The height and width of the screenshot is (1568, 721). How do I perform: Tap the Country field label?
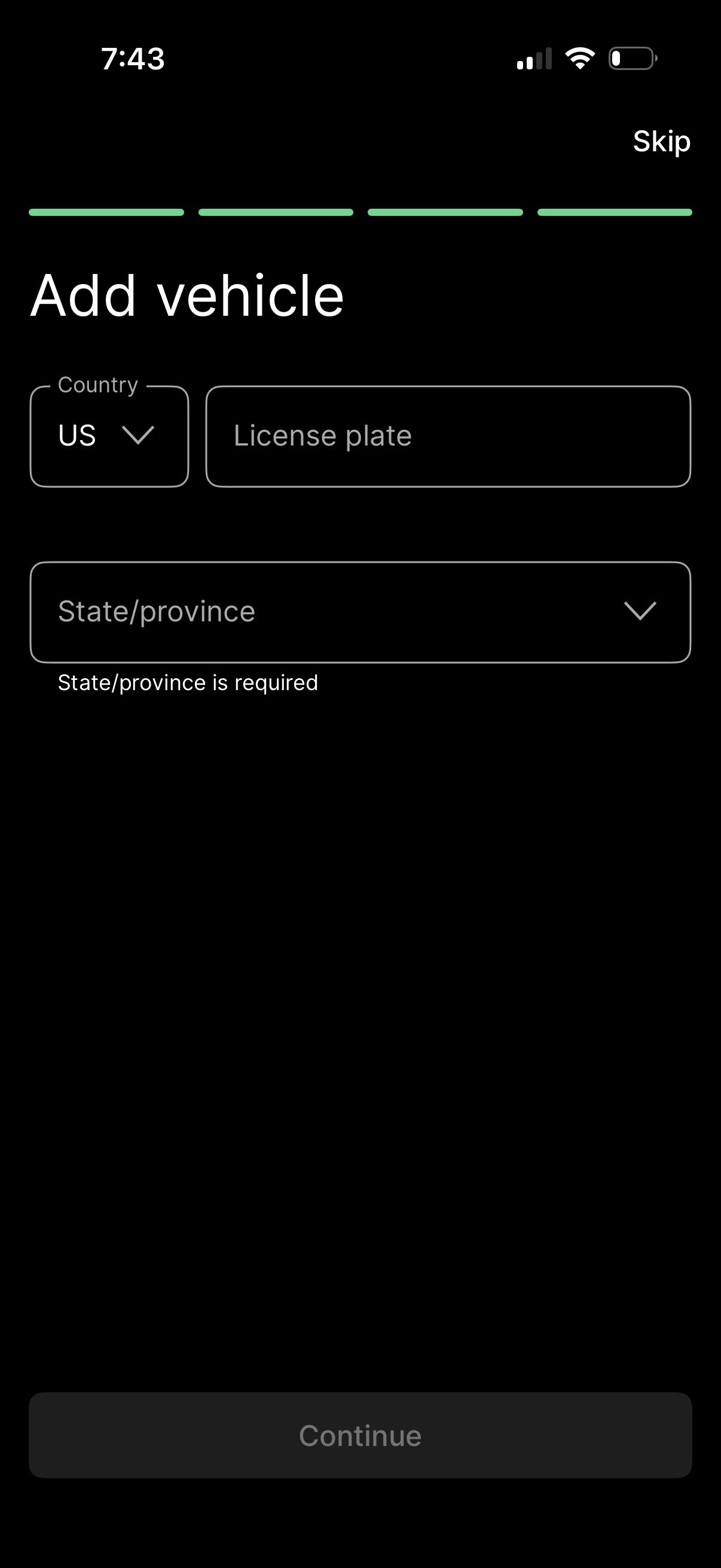[x=97, y=385]
